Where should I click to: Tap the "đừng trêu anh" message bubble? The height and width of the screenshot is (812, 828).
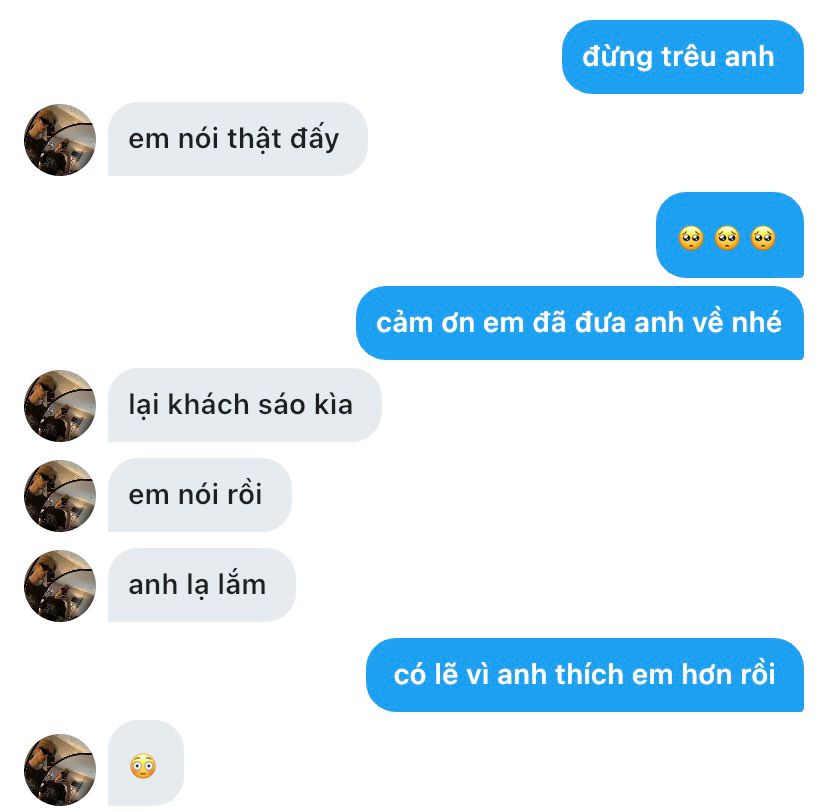tap(683, 57)
